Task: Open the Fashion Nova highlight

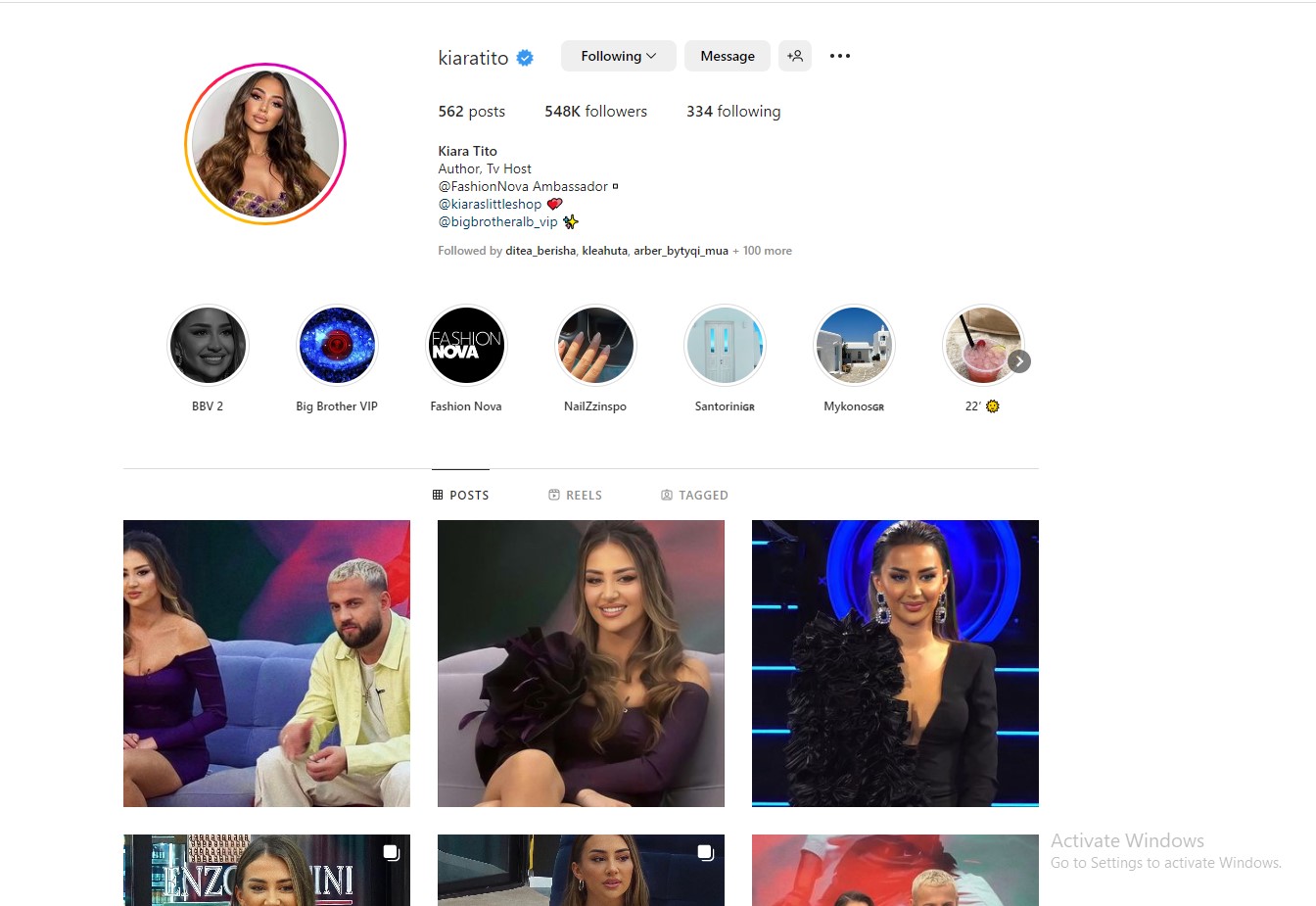Action: point(466,345)
